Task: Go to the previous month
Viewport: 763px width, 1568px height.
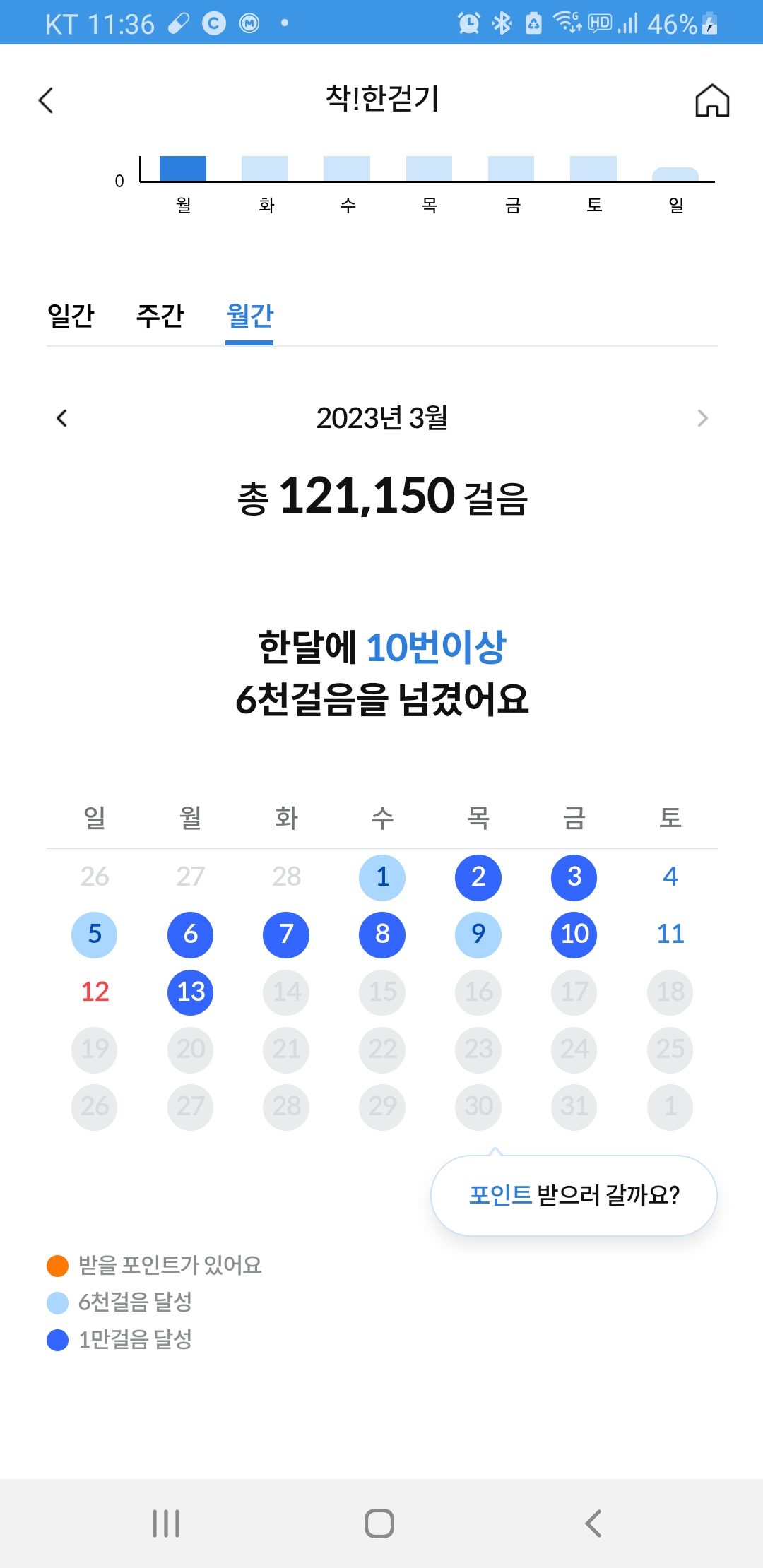Action: [x=62, y=418]
